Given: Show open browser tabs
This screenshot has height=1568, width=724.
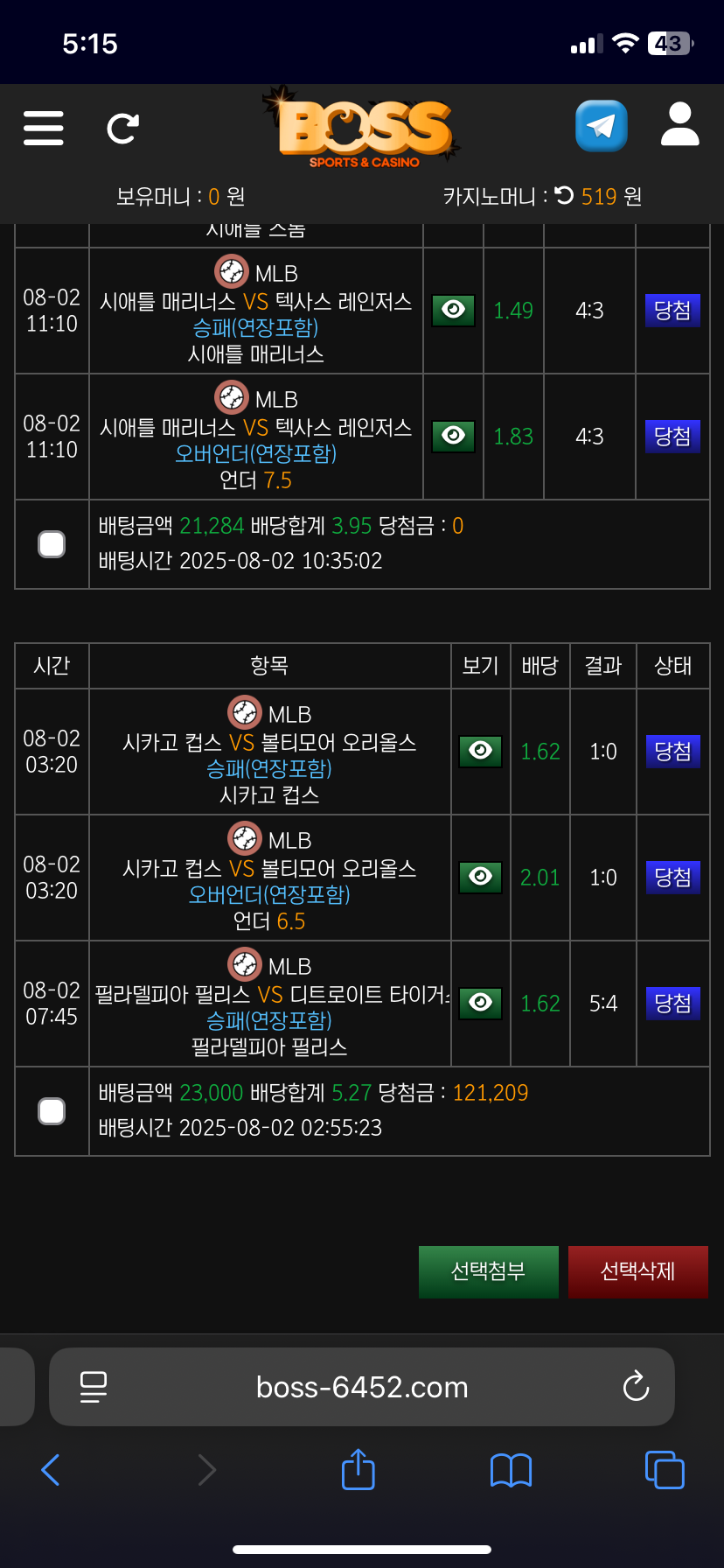Looking at the screenshot, I should [x=664, y=1470].
